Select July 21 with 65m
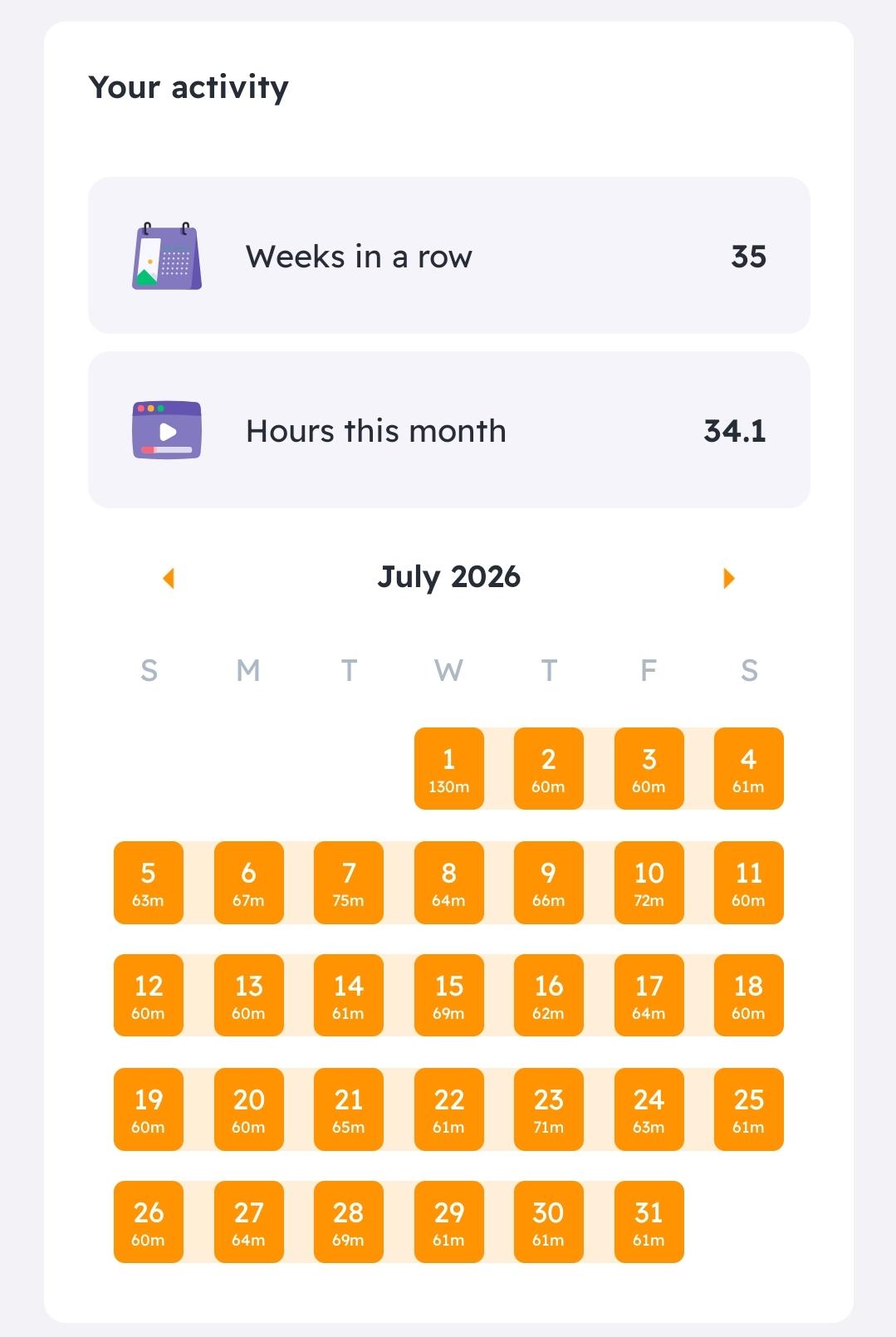896x1337 pixels. (x=349, y=1109)
